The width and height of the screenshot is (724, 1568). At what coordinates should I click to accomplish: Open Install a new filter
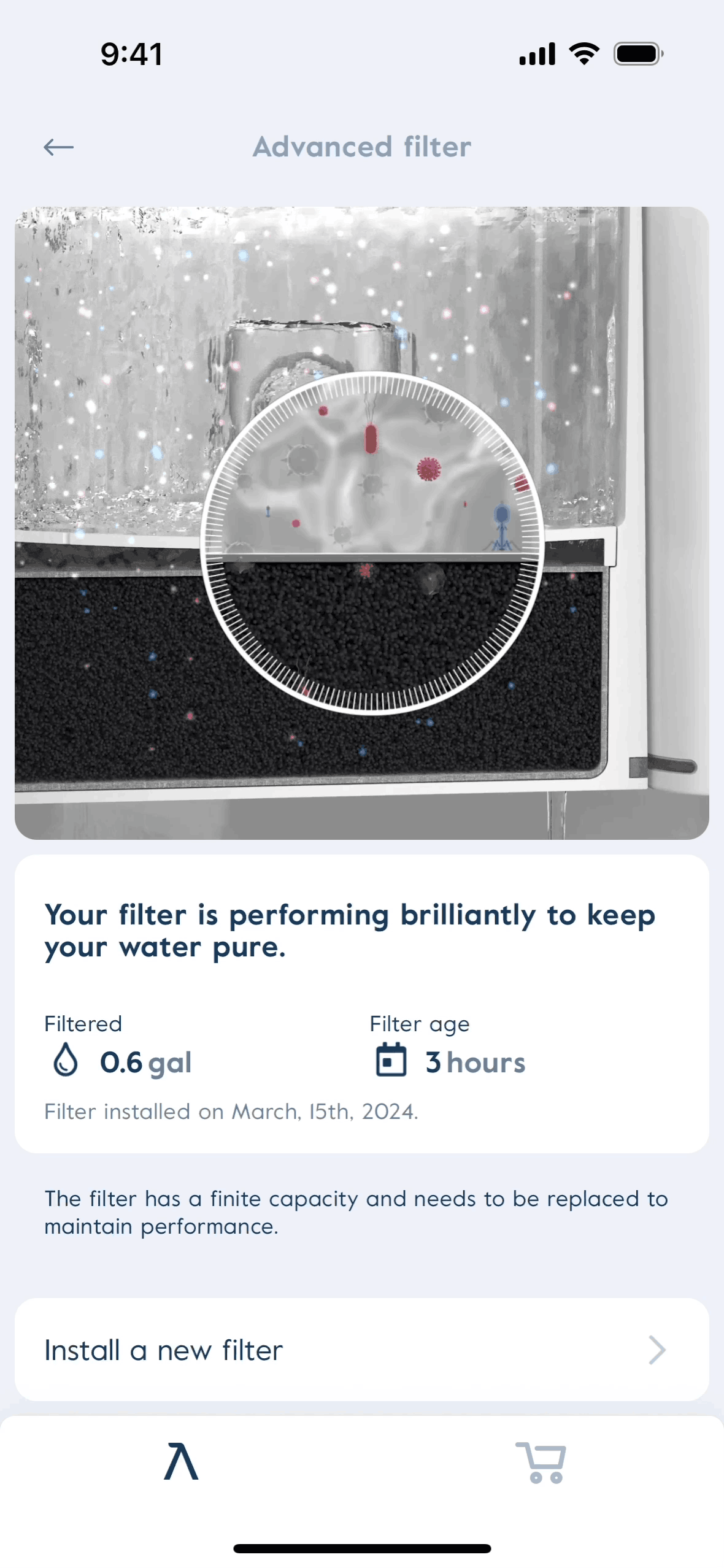pyautogui.click(x=361, y=1350)
